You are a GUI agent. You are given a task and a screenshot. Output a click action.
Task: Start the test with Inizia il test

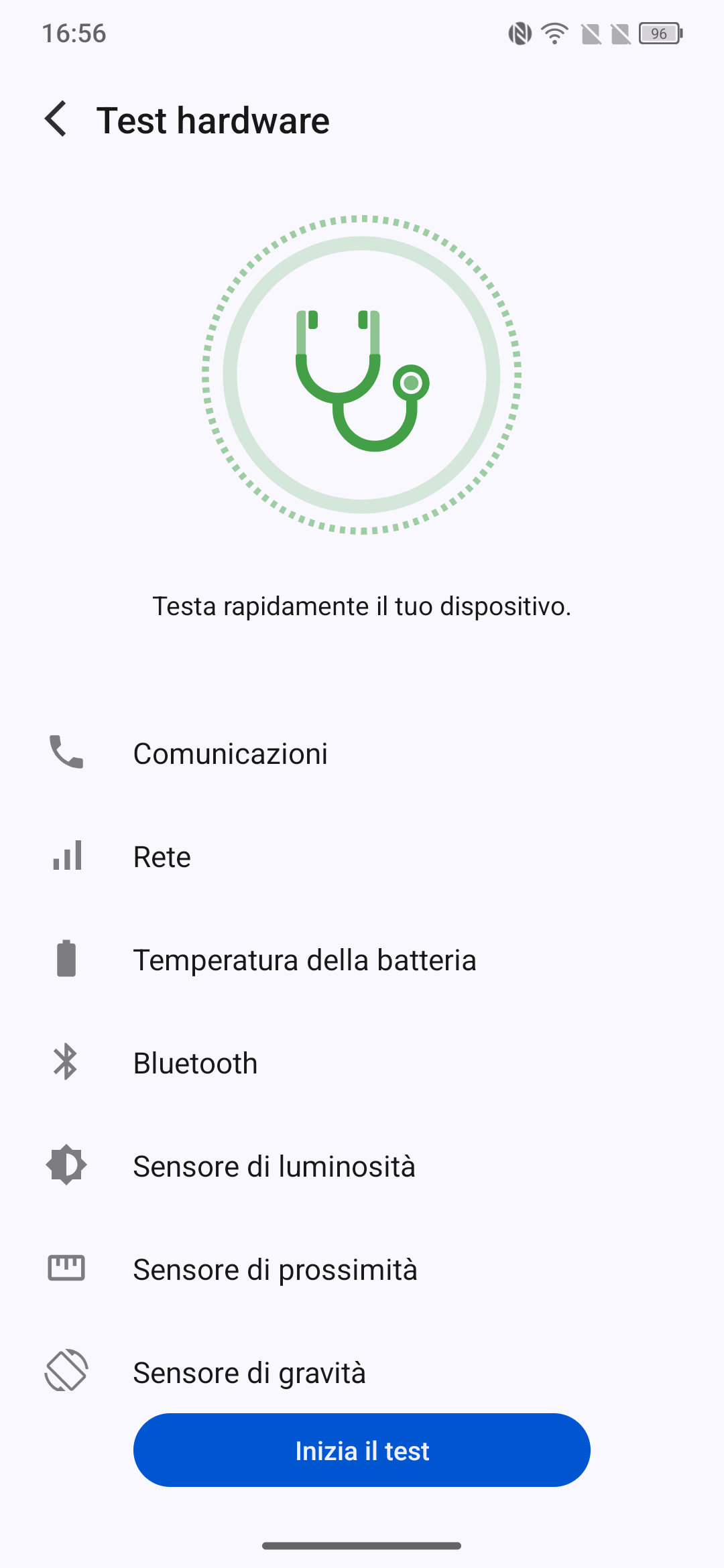(362, 1450)
